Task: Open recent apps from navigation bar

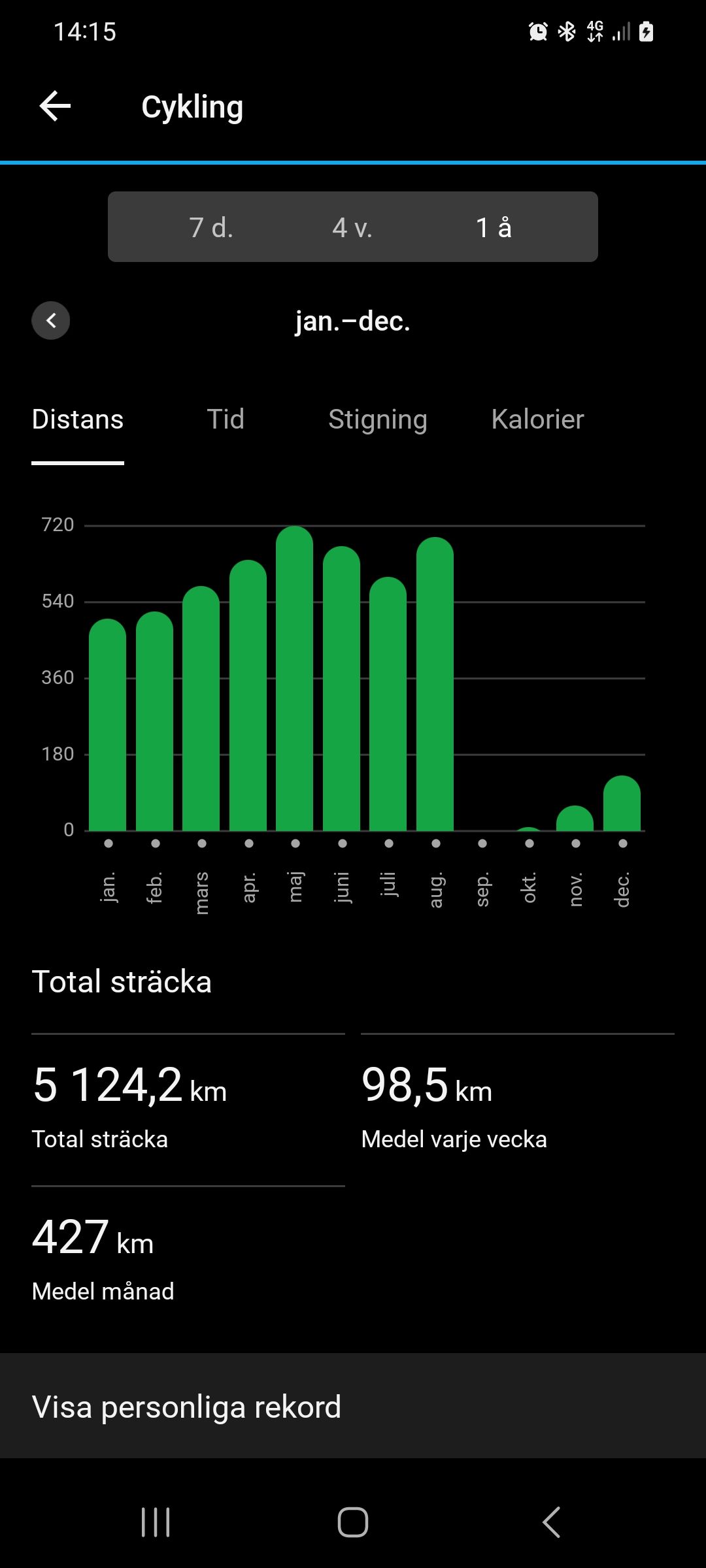Action: coord(156,1522)
